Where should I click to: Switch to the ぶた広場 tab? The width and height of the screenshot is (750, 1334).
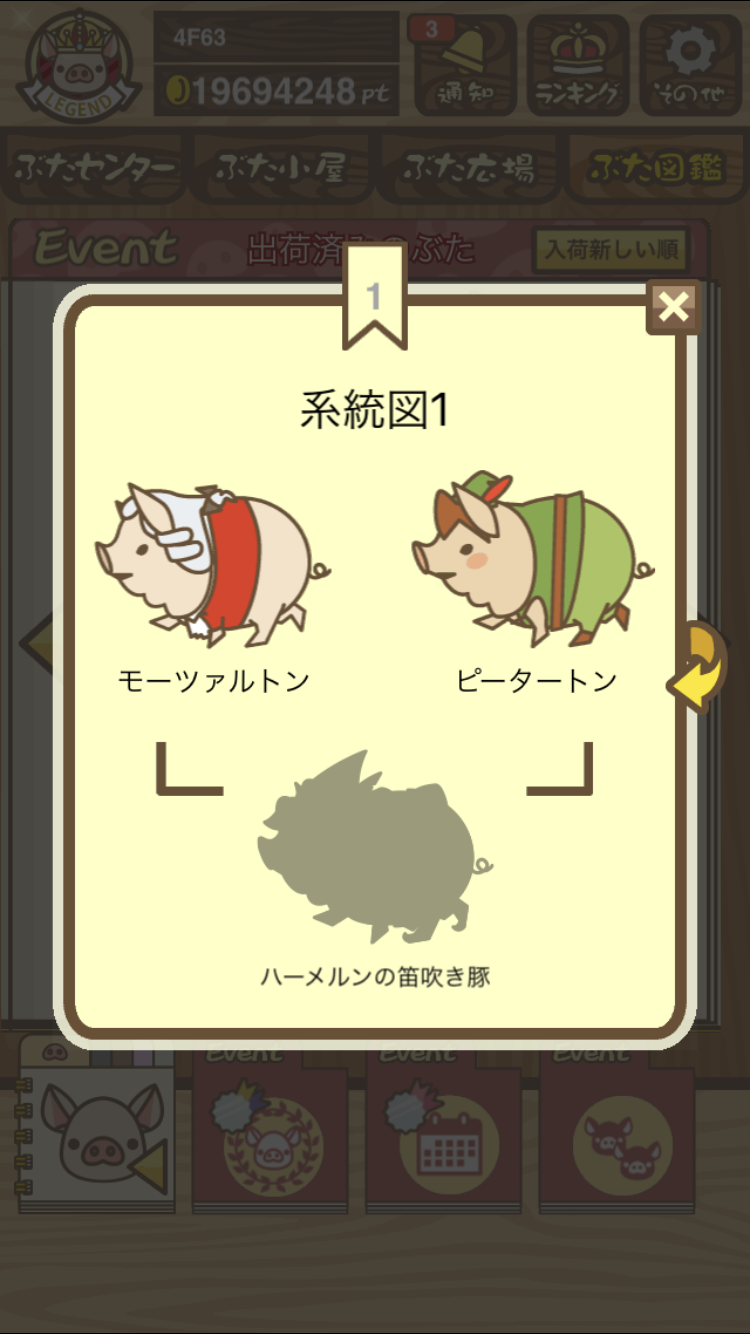[467, 168]
